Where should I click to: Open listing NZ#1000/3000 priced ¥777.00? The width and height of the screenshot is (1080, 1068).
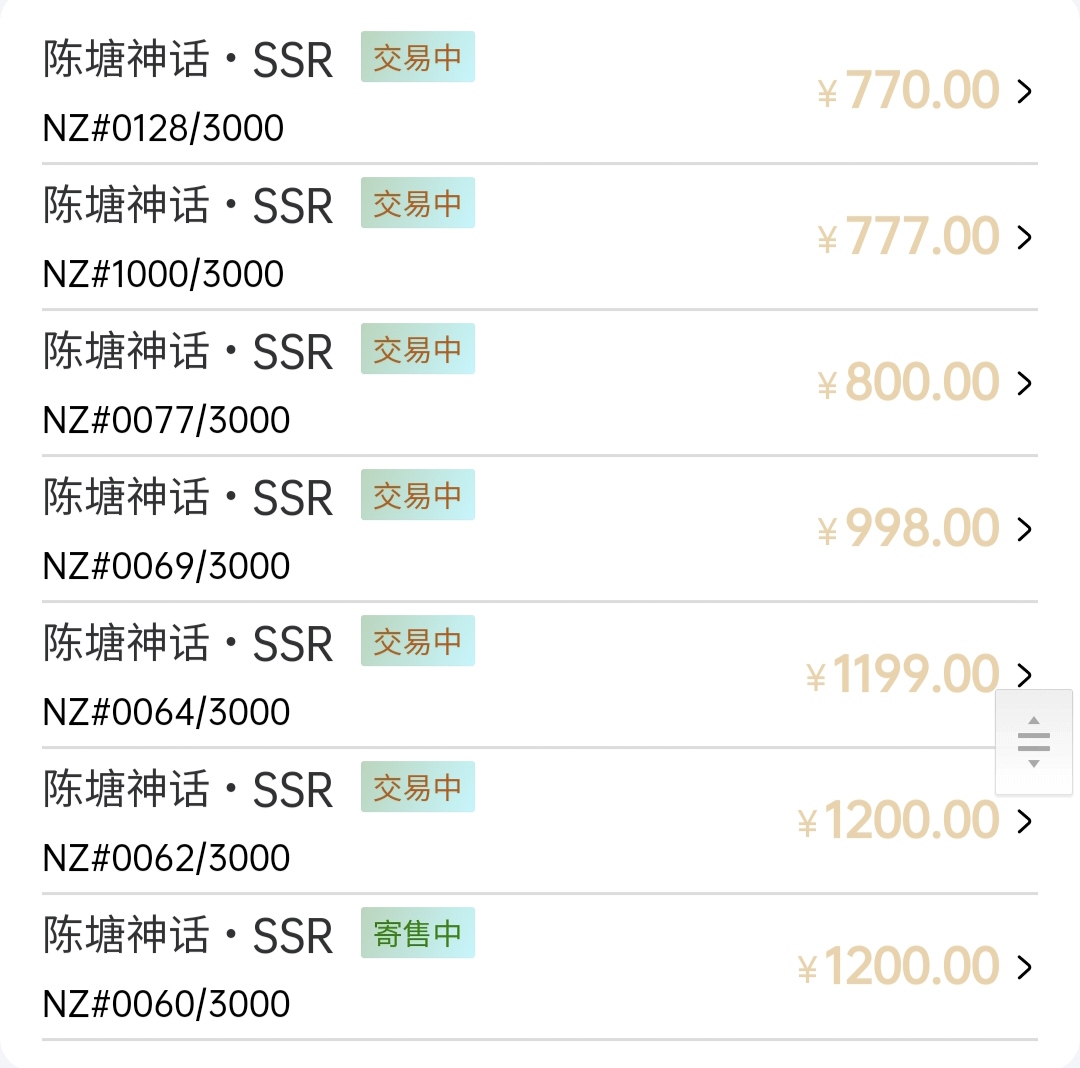540,237
